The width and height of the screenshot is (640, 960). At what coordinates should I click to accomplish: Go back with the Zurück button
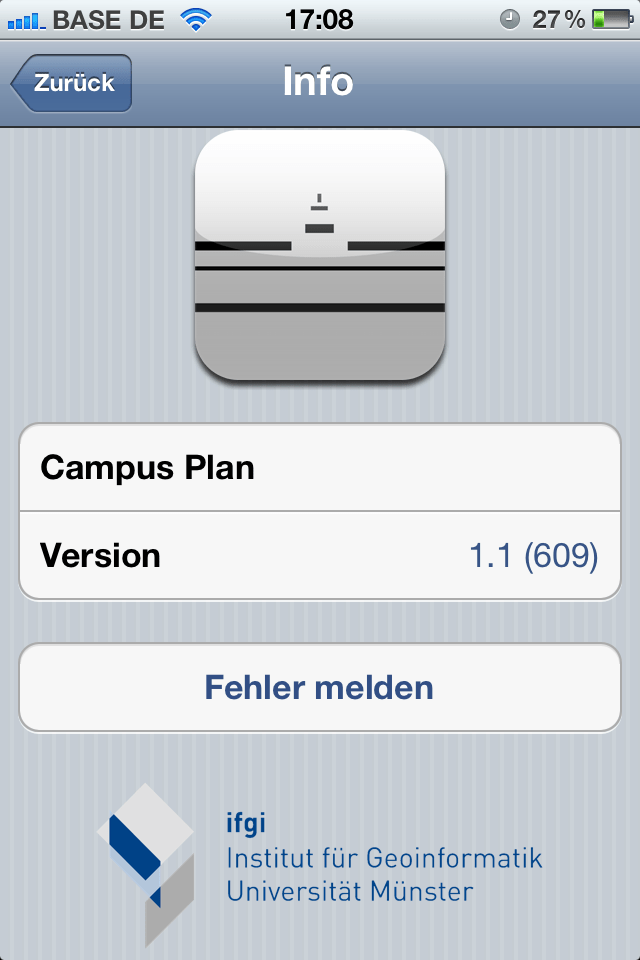click(72, 83)
